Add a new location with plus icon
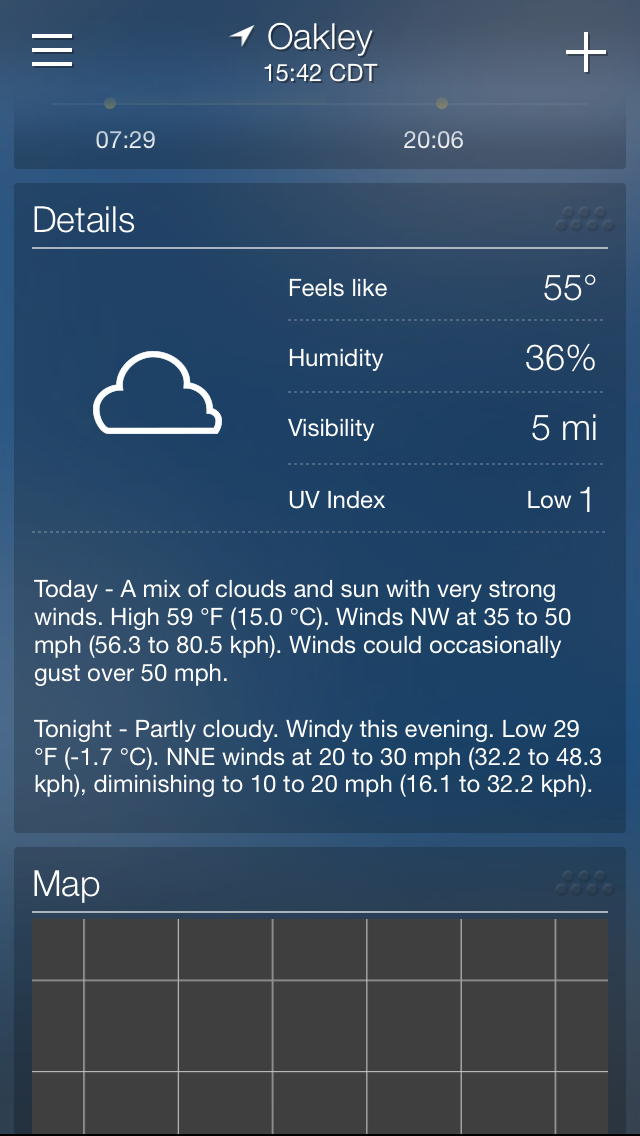Image resolution: width=640 pixels, height=1136 pixels. pos(586,52)
